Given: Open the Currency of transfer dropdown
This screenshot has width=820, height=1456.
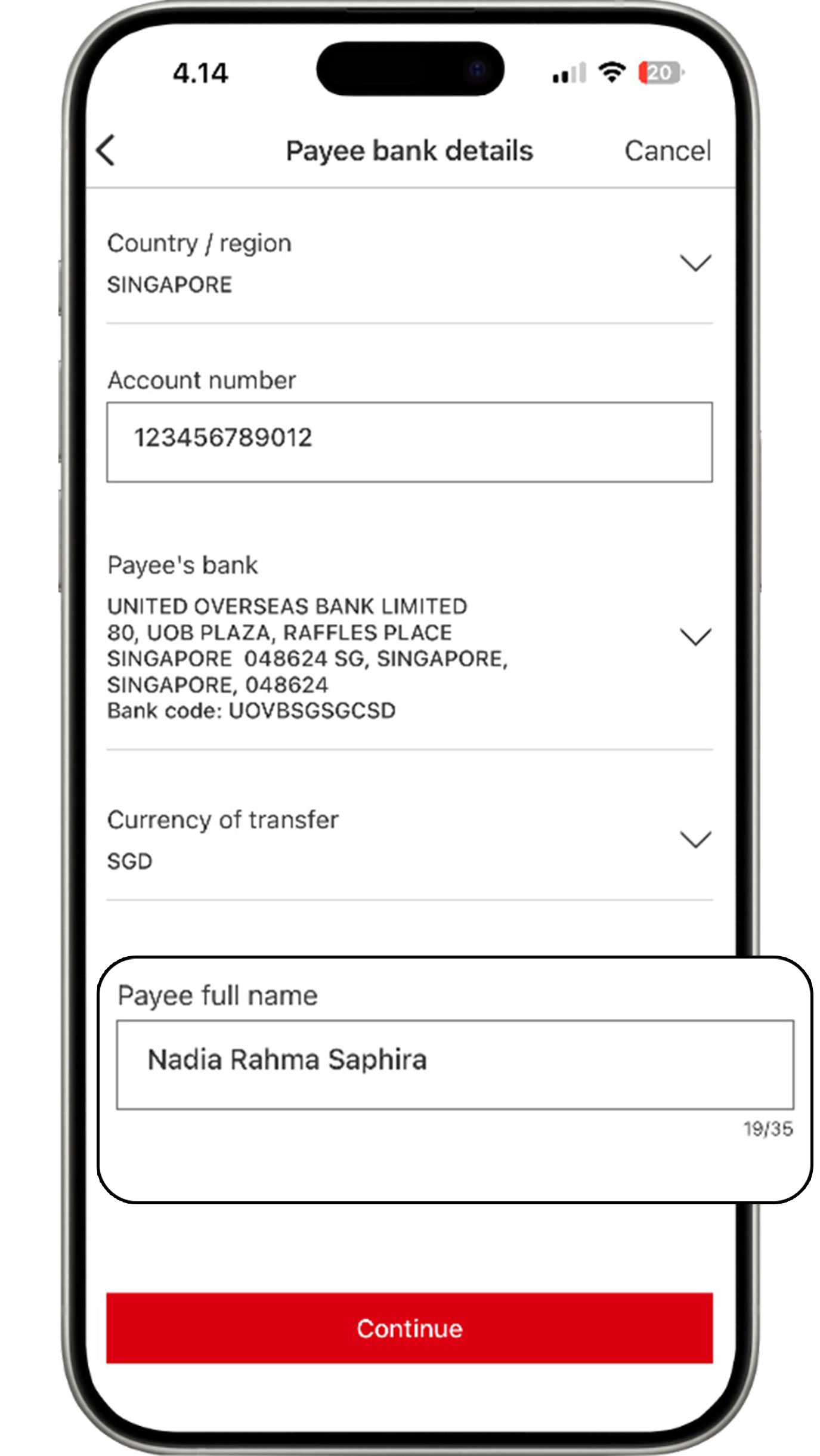Looking at the screenshot, I should (409, 840).
